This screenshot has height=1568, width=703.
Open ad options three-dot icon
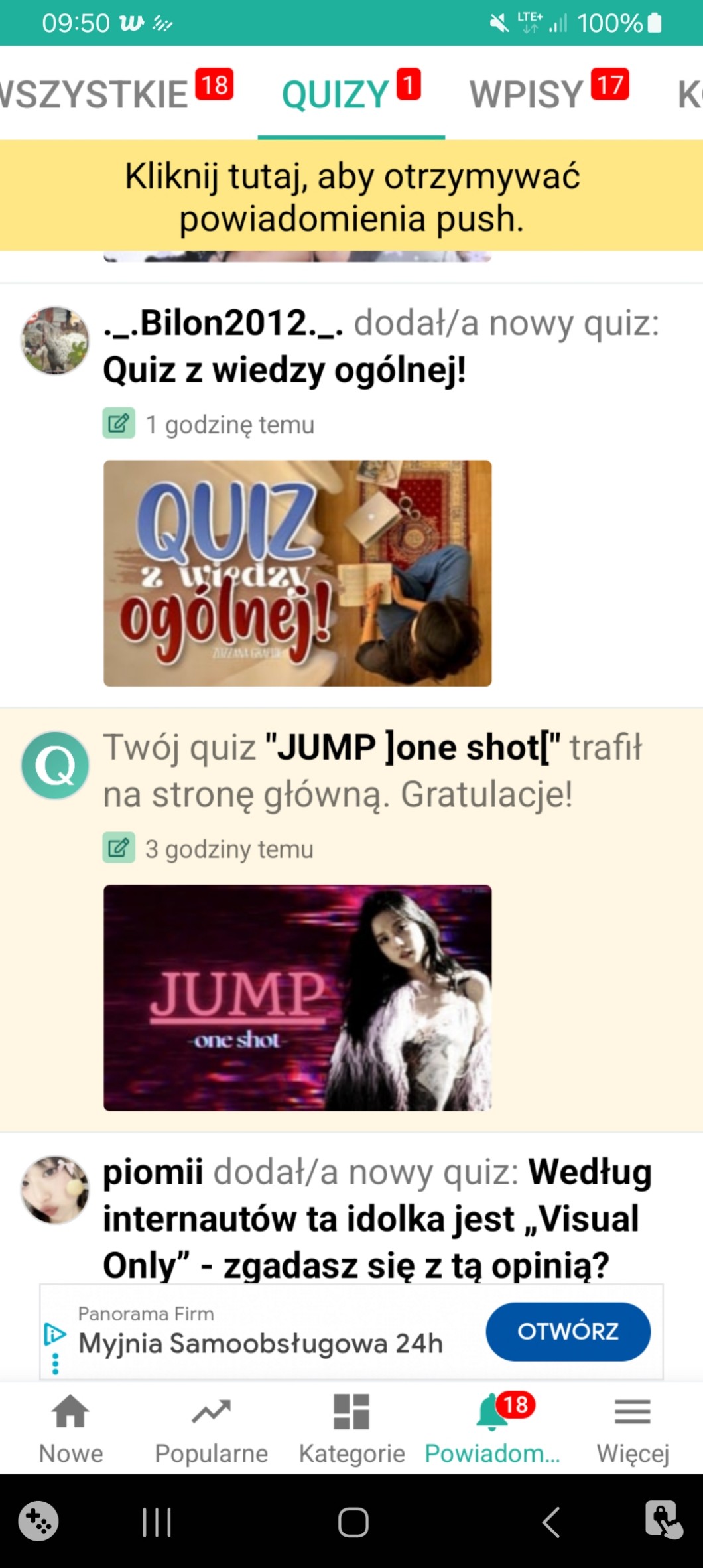coord(55,1364)
